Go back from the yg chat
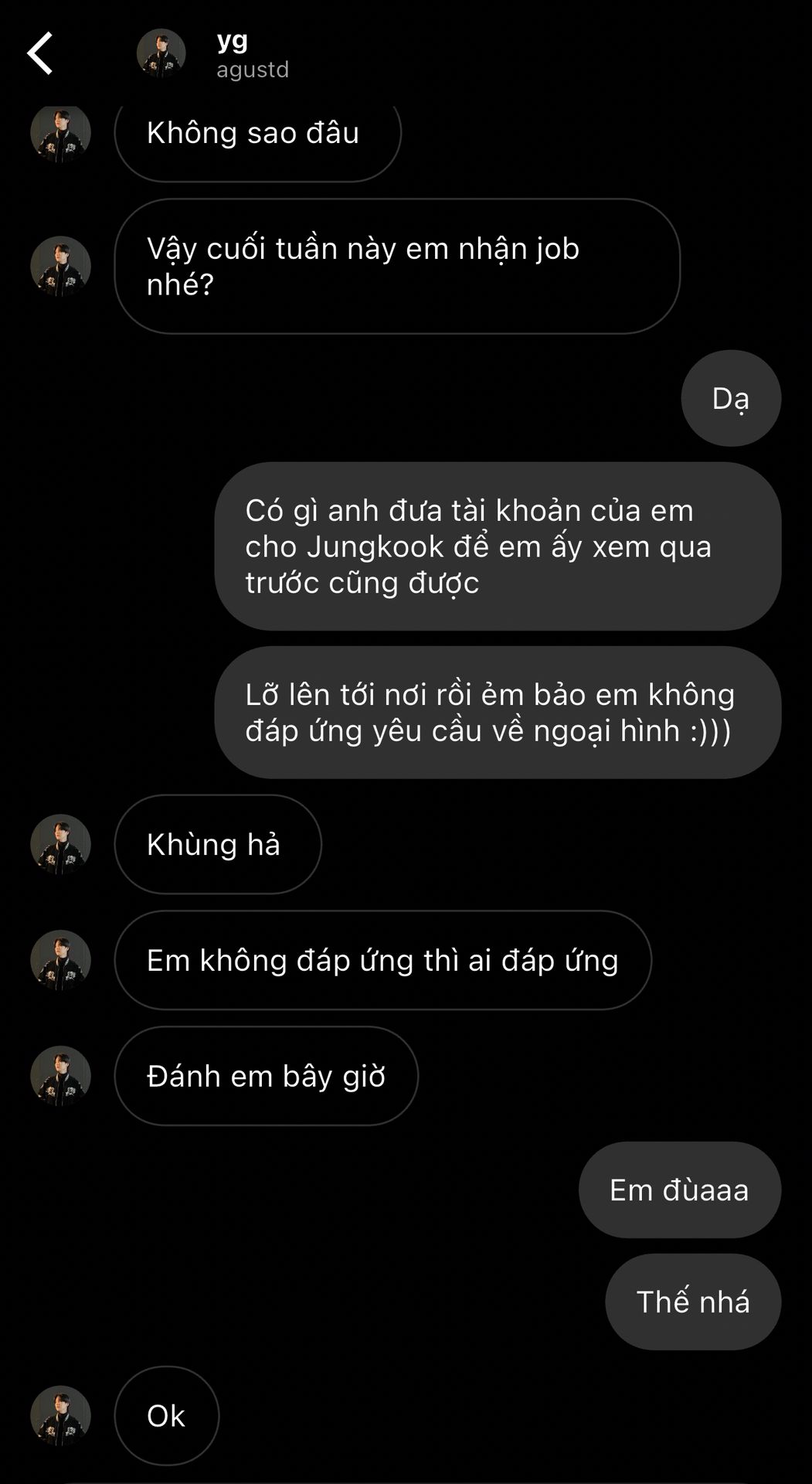 40,53
